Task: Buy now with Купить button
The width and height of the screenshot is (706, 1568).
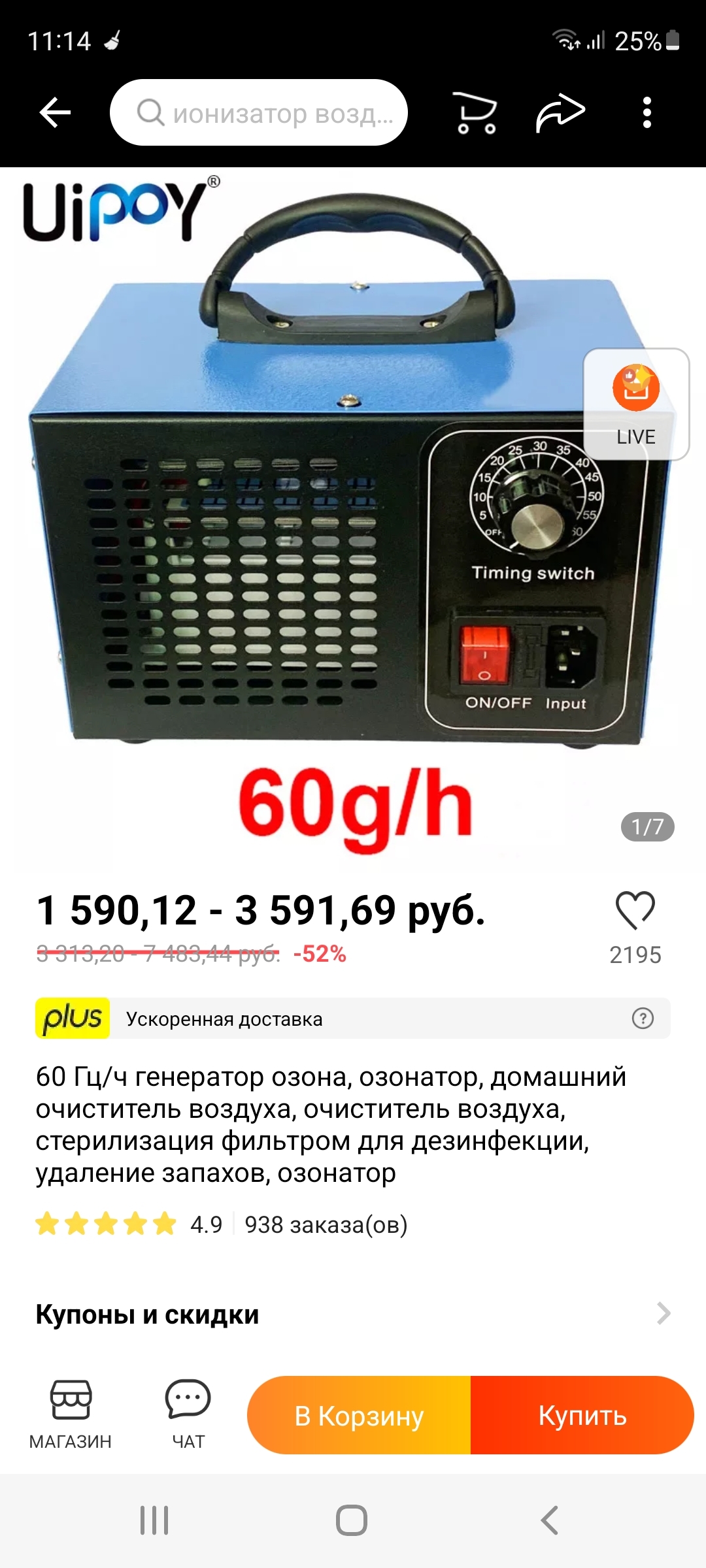Action: coord(582,1415)
